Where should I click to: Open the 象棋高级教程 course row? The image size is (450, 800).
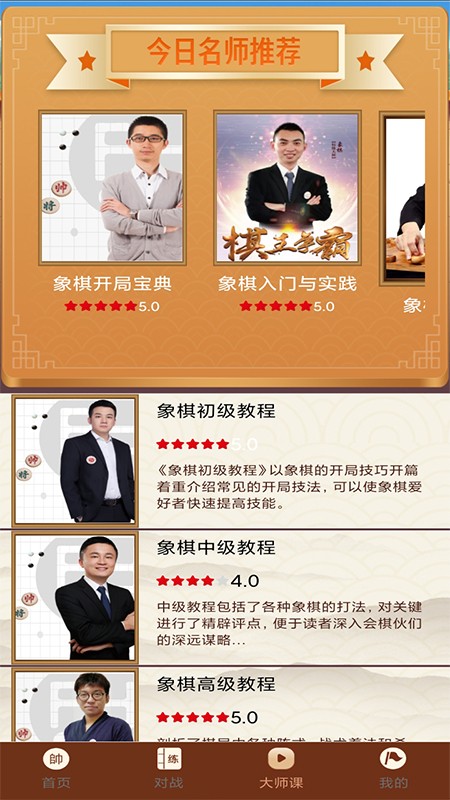[x=225, y=705]
